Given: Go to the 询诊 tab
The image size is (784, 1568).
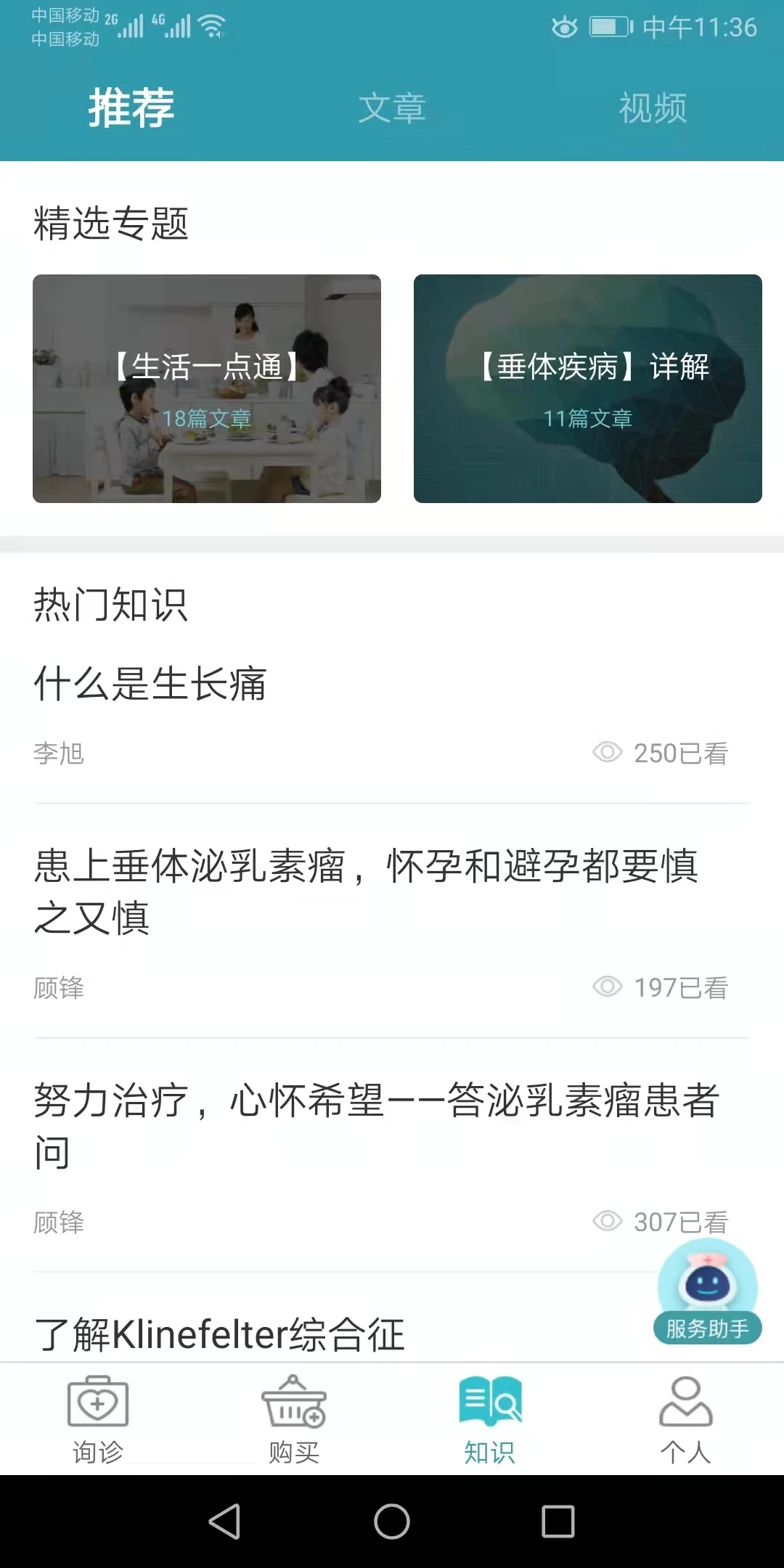Looking at the screenshot, I should [x=98, y=1420].
